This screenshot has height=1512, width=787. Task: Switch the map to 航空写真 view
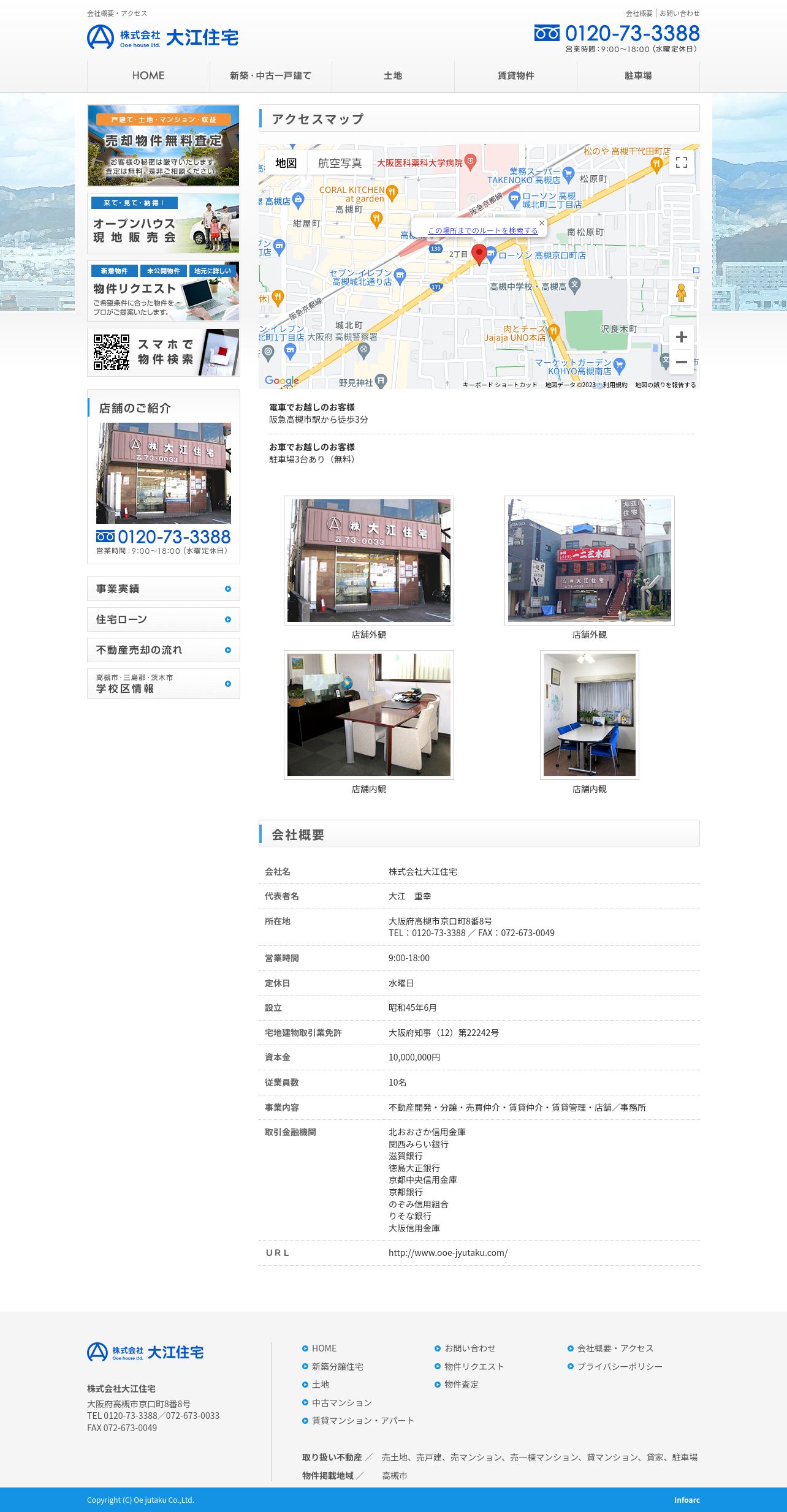[x=340, y=163]
